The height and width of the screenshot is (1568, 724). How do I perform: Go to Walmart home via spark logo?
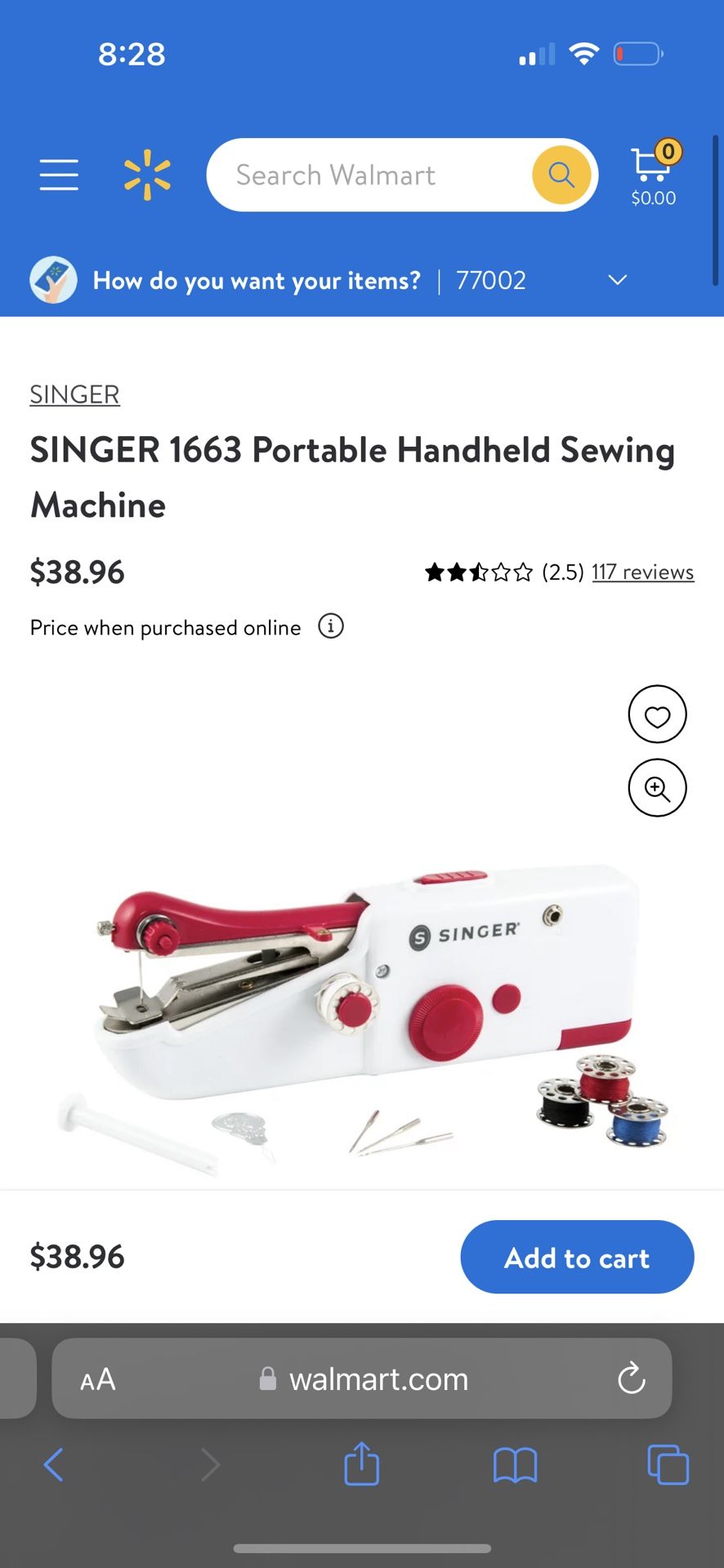[147, 175]
